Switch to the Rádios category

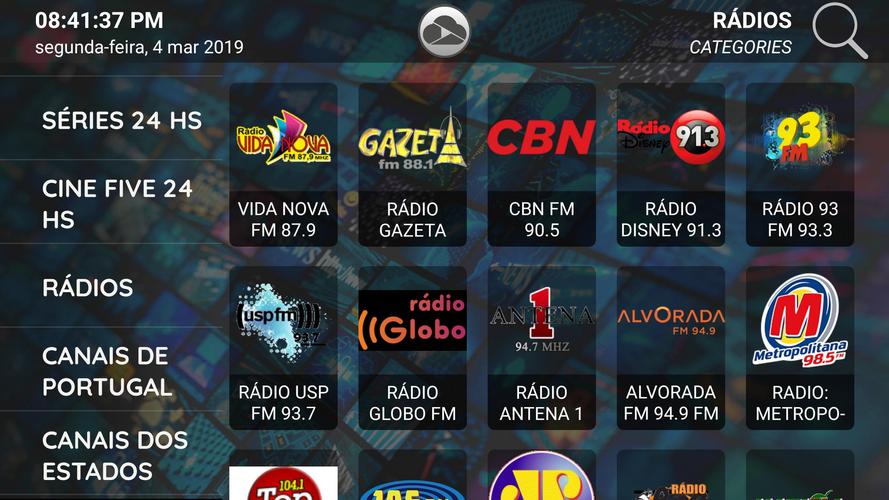click(x=88, y=288)
